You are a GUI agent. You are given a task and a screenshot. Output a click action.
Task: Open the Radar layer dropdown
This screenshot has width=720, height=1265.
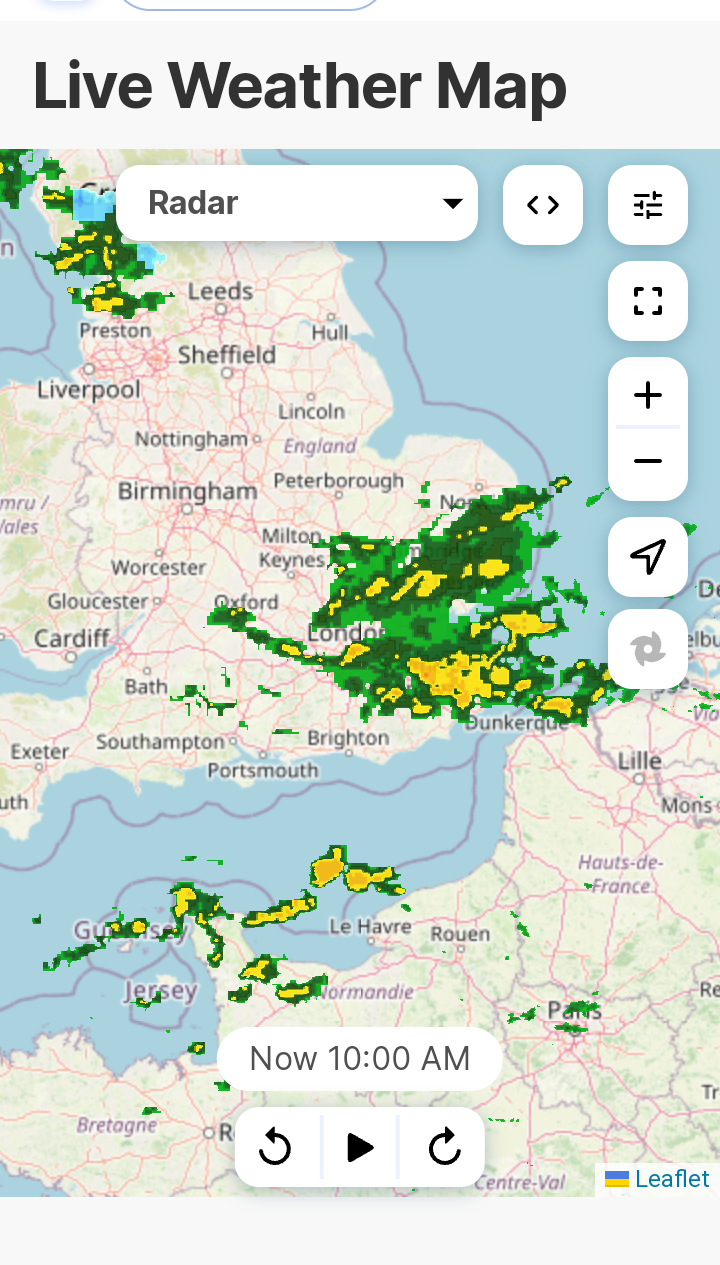coord(297,203)
